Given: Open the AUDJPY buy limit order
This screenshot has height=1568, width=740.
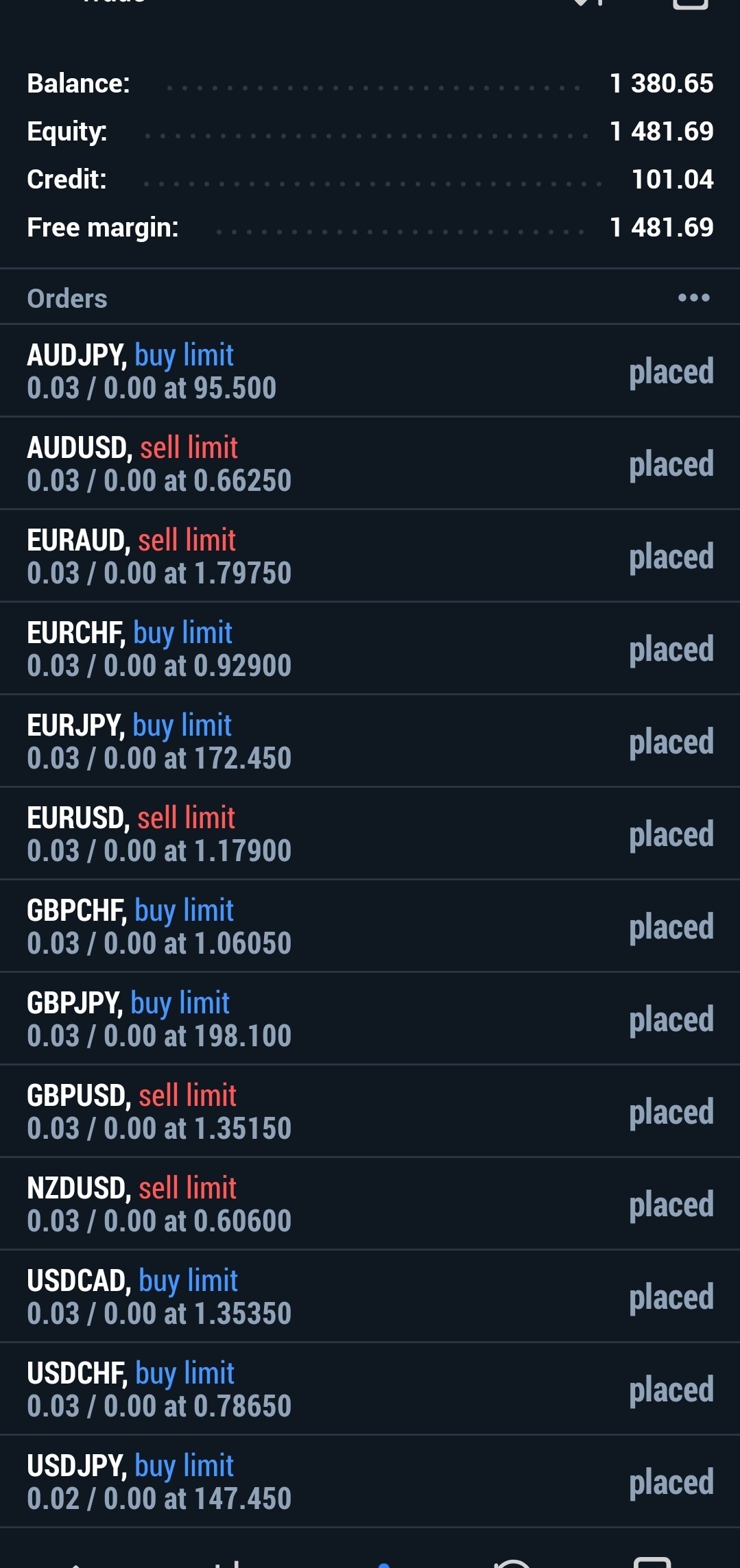Looking at the screenshot, I should (x=370, y=371).
